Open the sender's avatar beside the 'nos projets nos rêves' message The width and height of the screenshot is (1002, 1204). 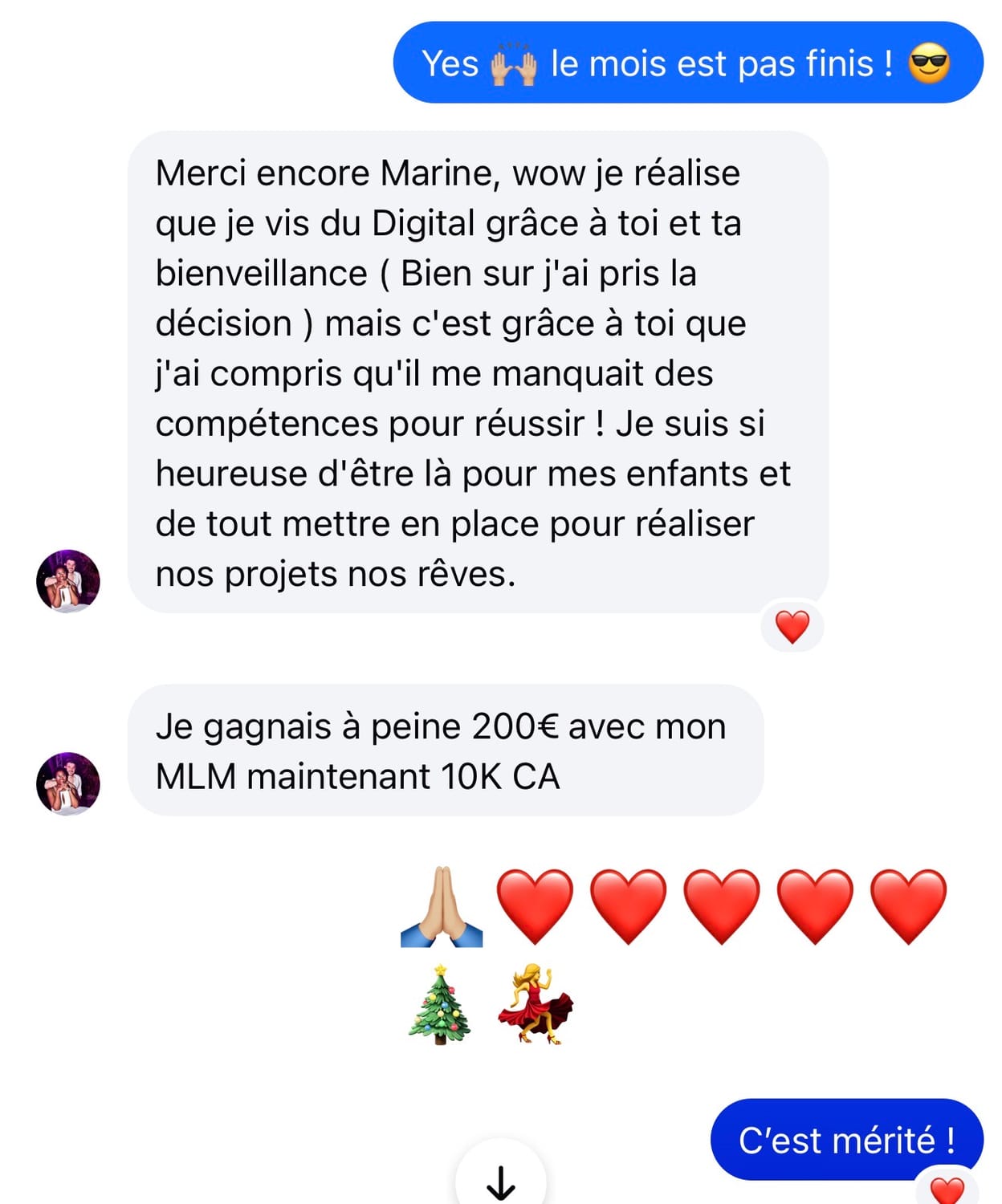tap(68, 581)
